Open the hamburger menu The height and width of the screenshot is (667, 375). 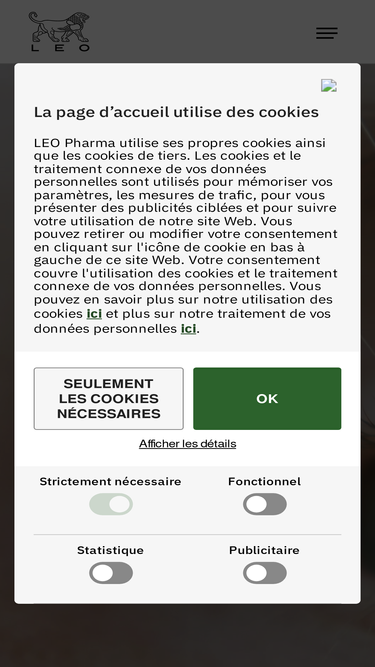click(327, 33)
